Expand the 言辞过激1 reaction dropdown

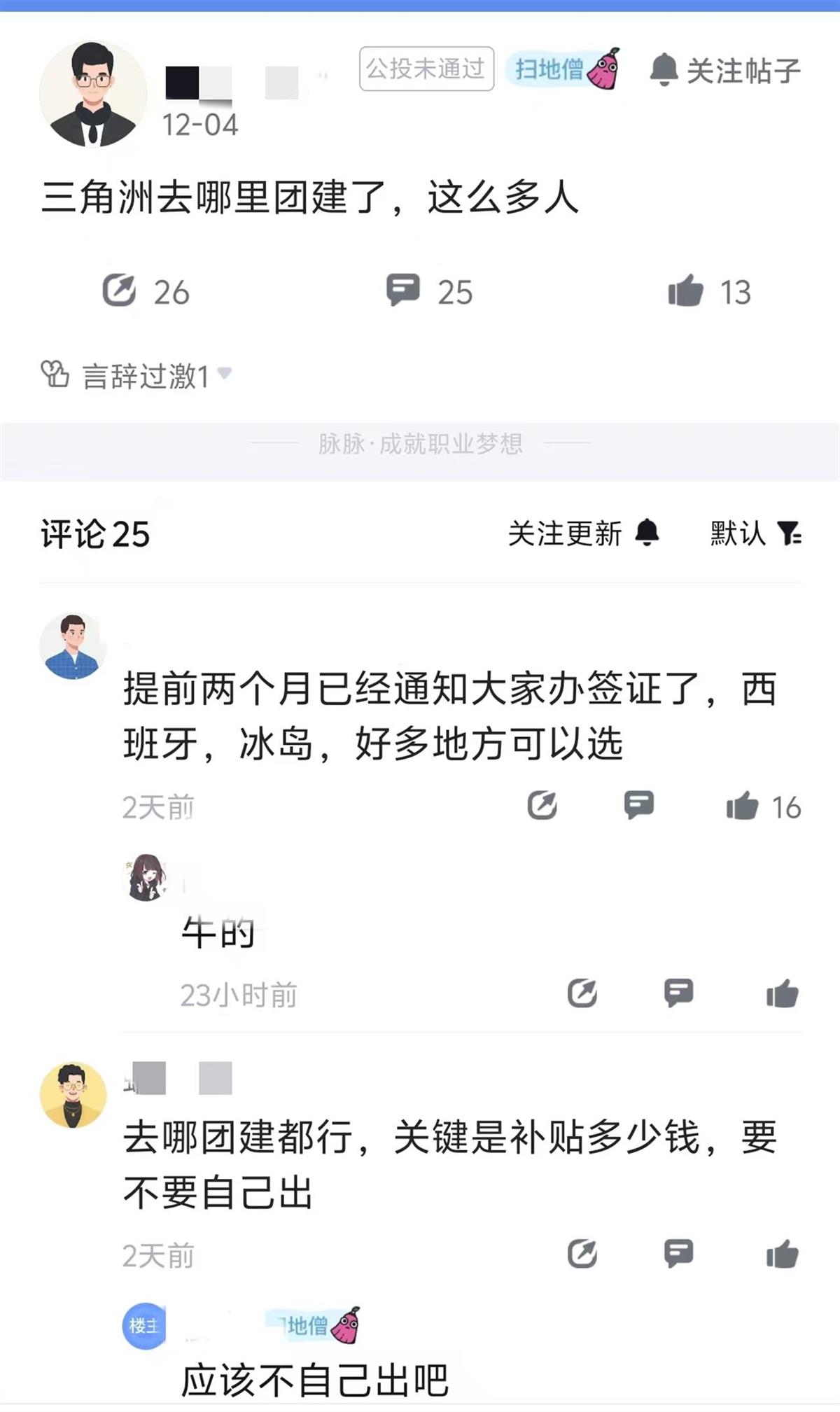click(x=224, y=373)
